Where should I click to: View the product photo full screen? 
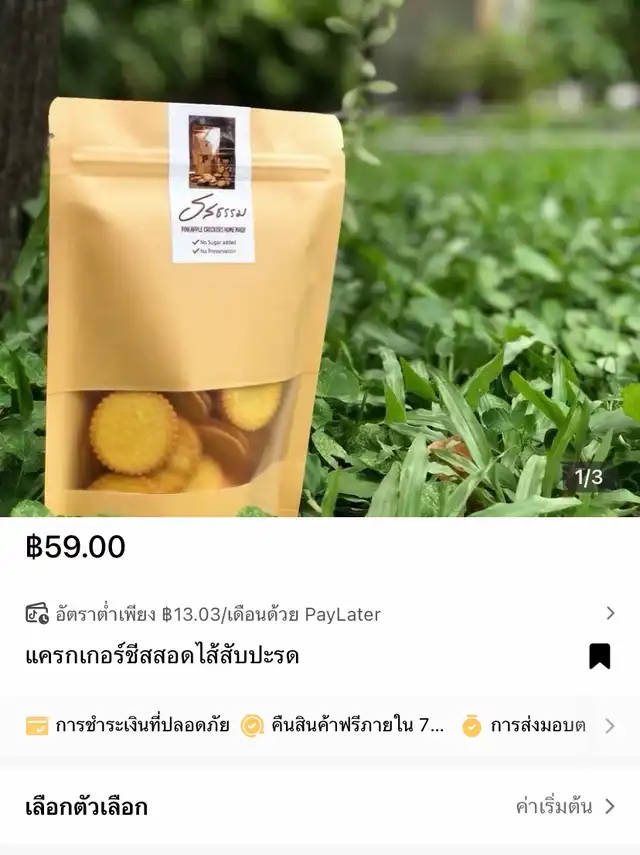coord(320,258)
